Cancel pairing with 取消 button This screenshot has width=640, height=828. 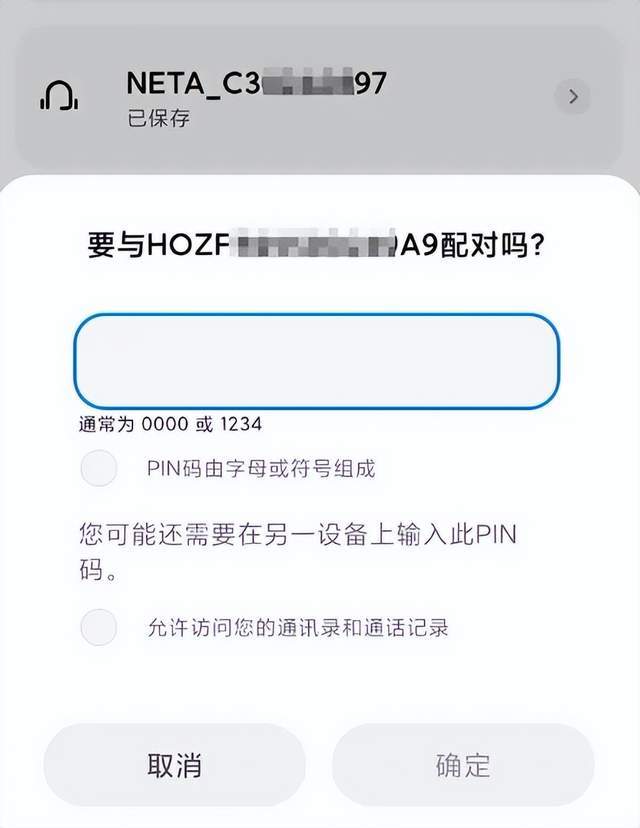[174, 766]
